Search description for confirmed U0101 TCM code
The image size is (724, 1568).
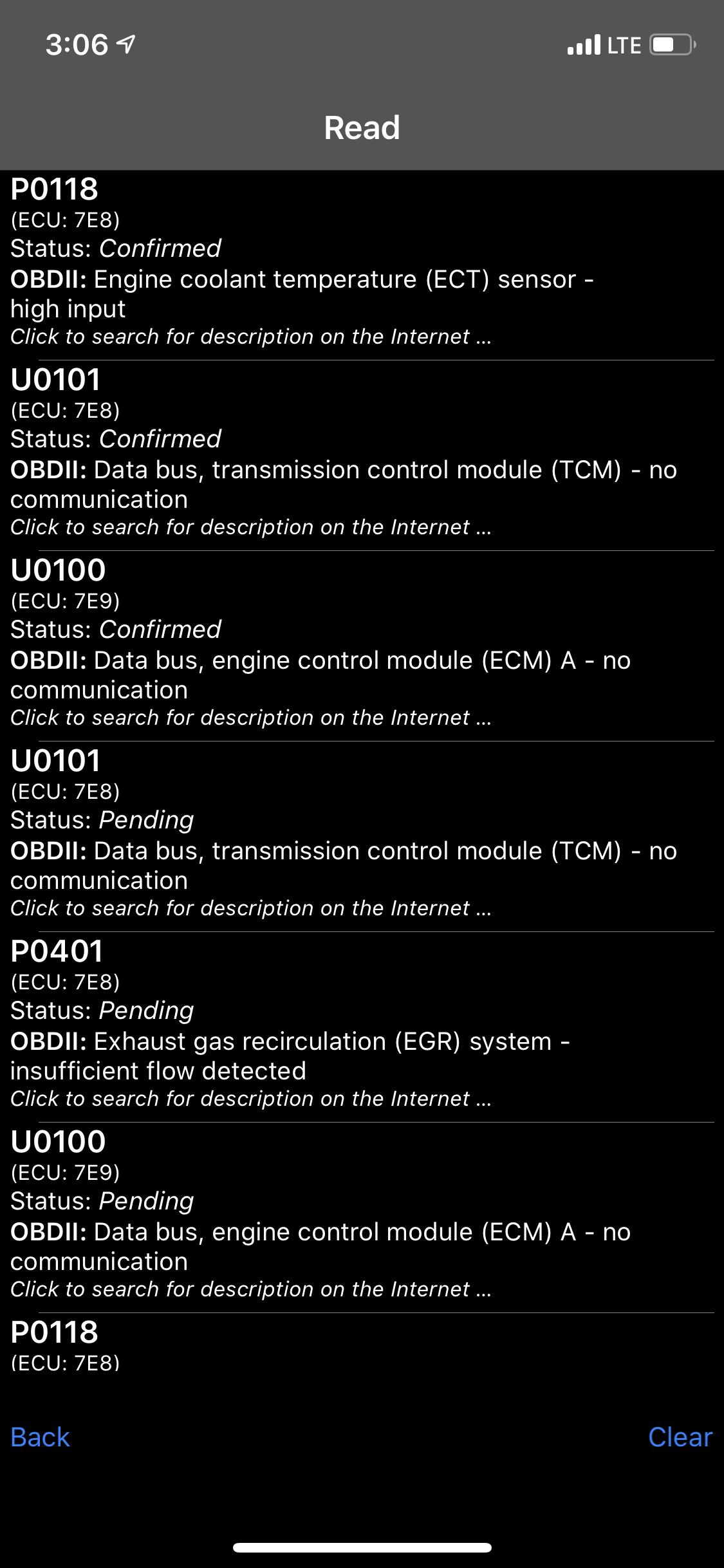point(251,527)
